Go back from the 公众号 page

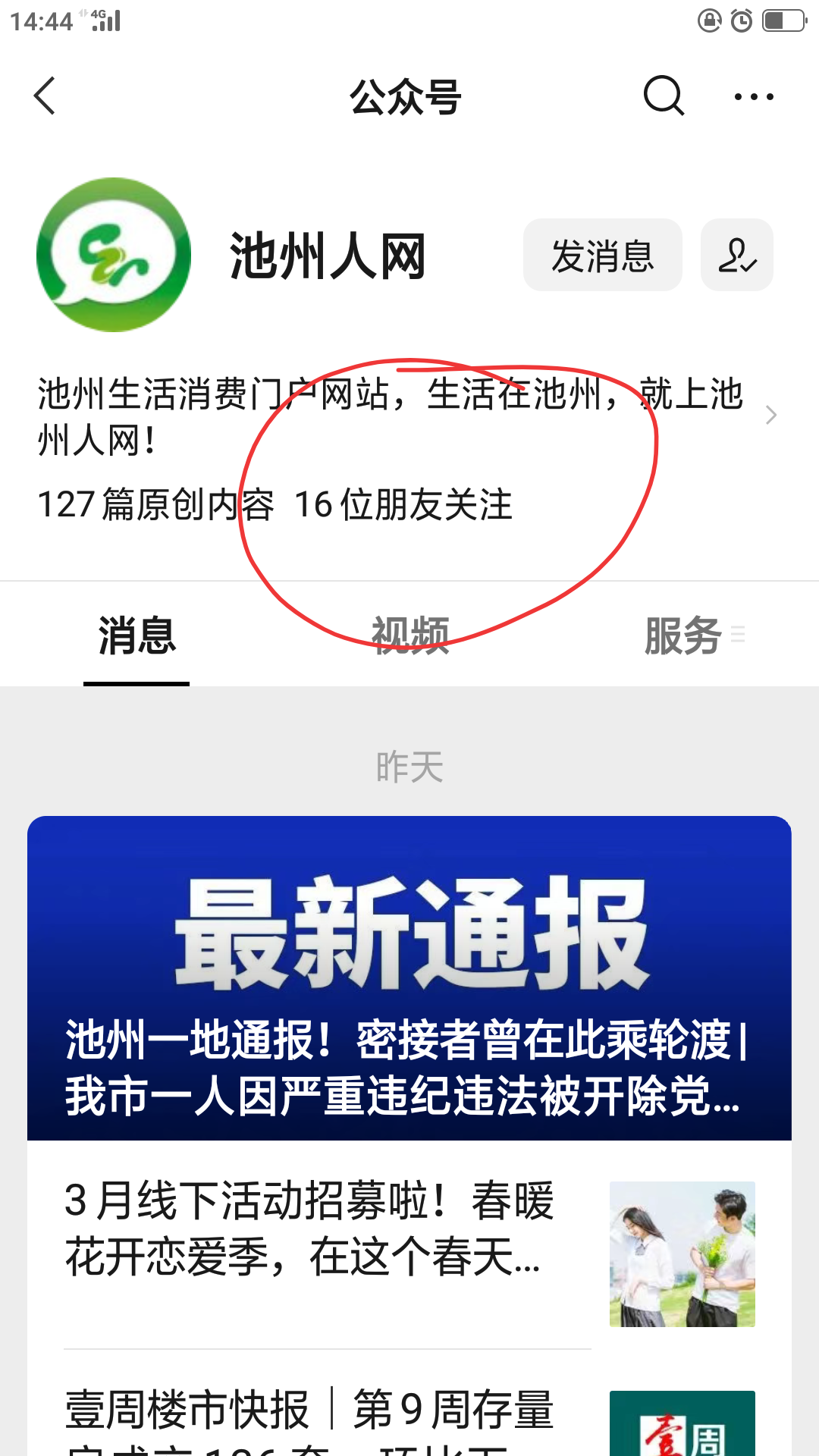click(x=45, y=96)
